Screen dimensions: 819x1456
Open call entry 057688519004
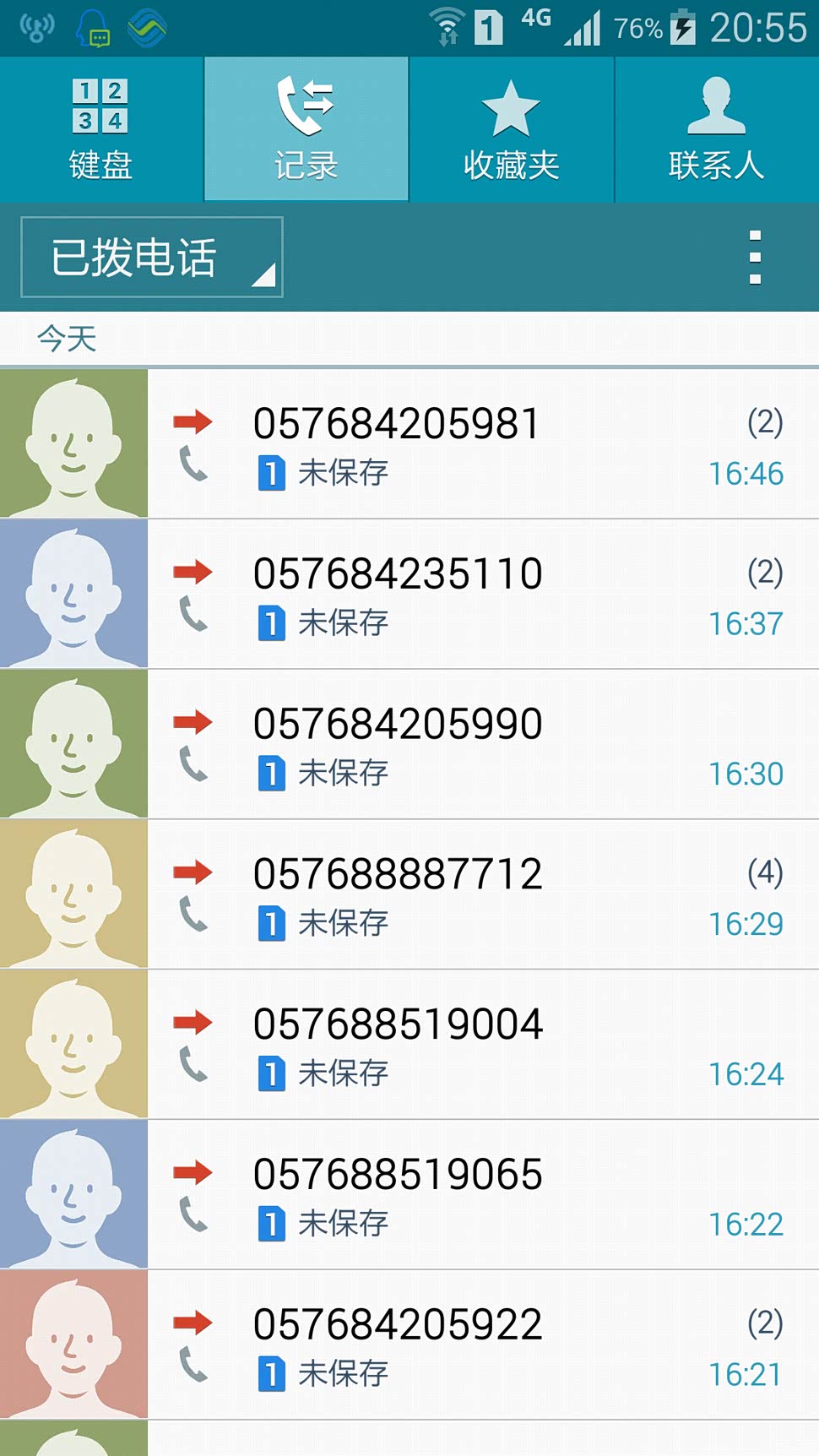point(481,1046)
